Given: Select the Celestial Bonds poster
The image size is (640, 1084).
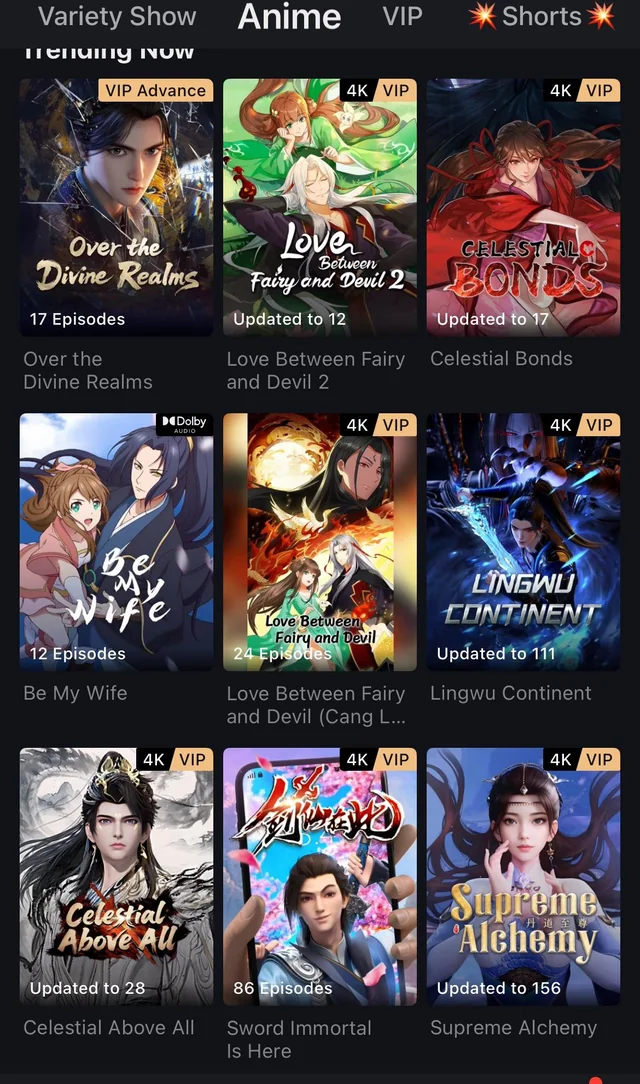Looking at the screenshot, I should pos(523,207).
